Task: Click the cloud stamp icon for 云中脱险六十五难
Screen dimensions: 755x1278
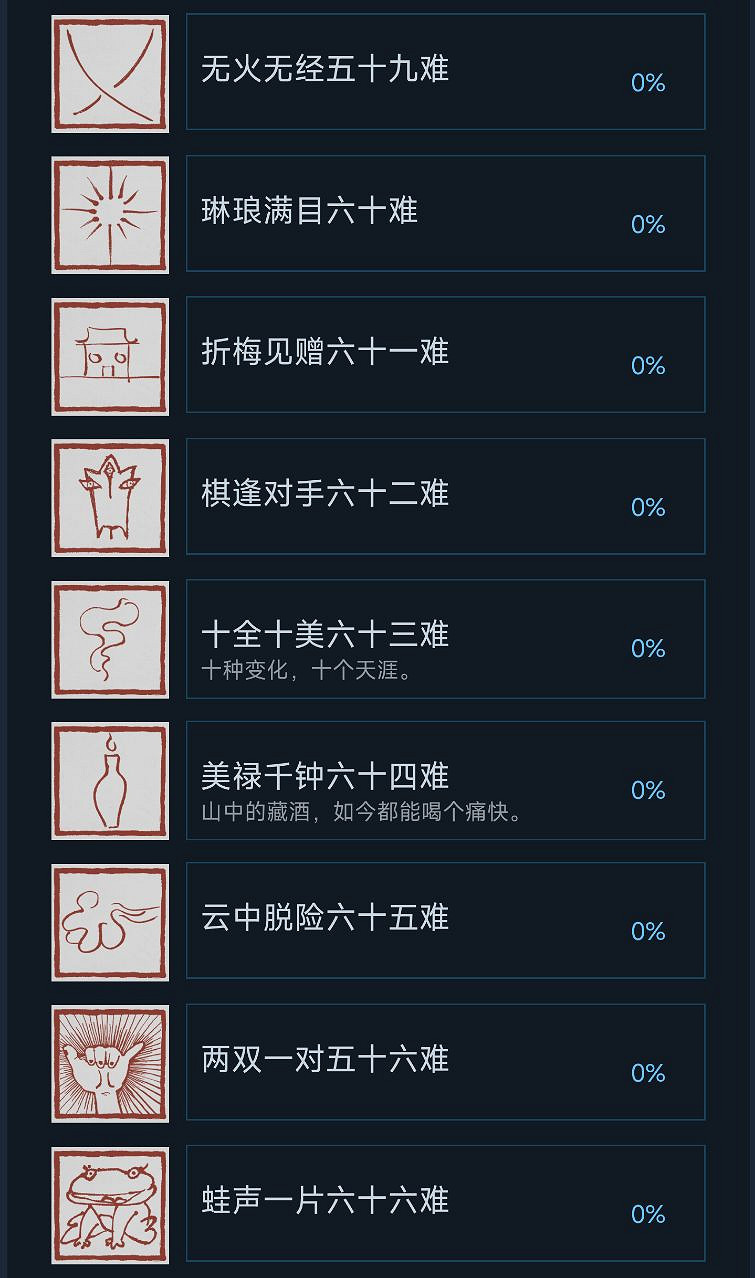Action: 110,922
